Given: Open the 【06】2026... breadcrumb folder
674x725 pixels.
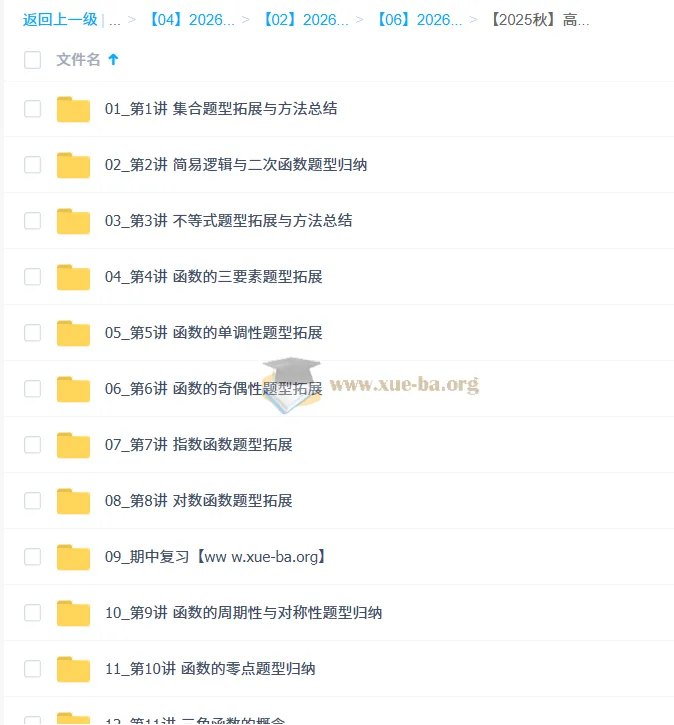Looking at the screenshot, I should [418, 19].
